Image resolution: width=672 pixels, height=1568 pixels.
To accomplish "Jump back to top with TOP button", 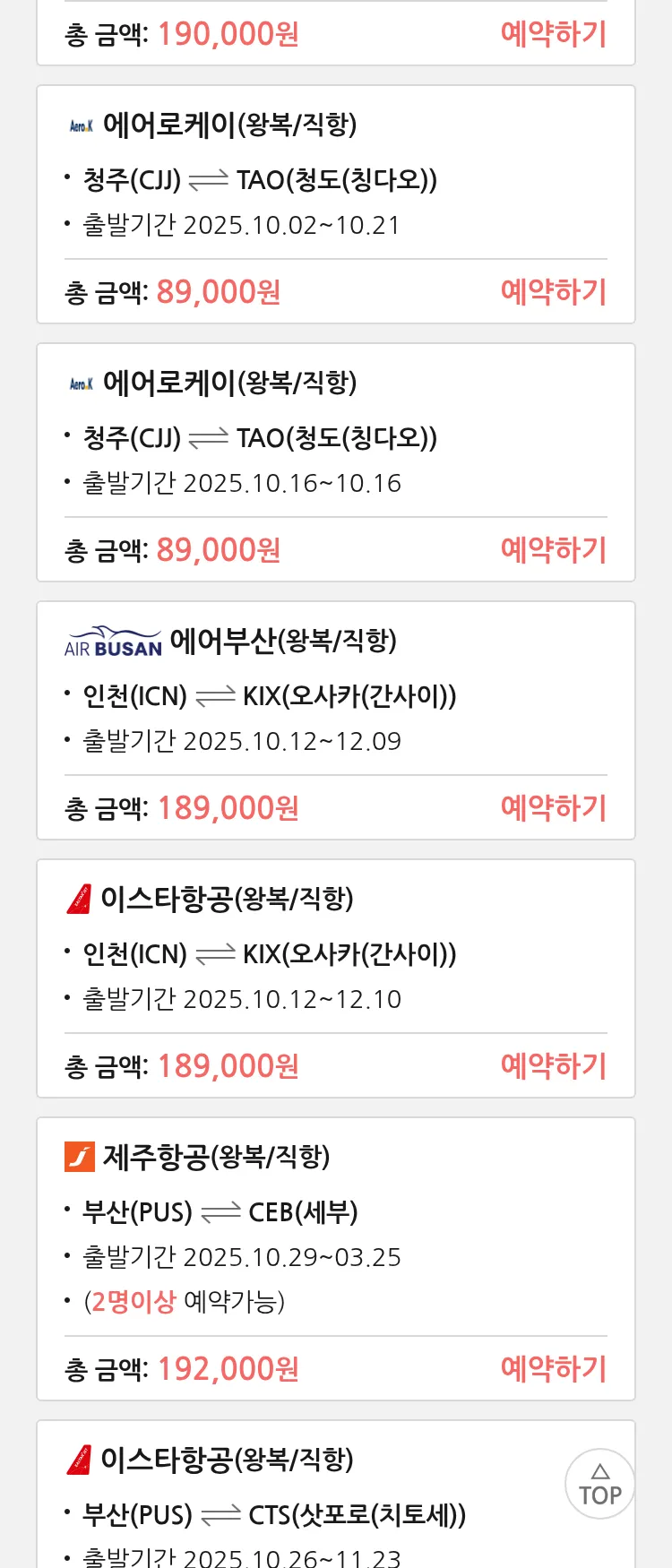I will [x=599, y=1484].
